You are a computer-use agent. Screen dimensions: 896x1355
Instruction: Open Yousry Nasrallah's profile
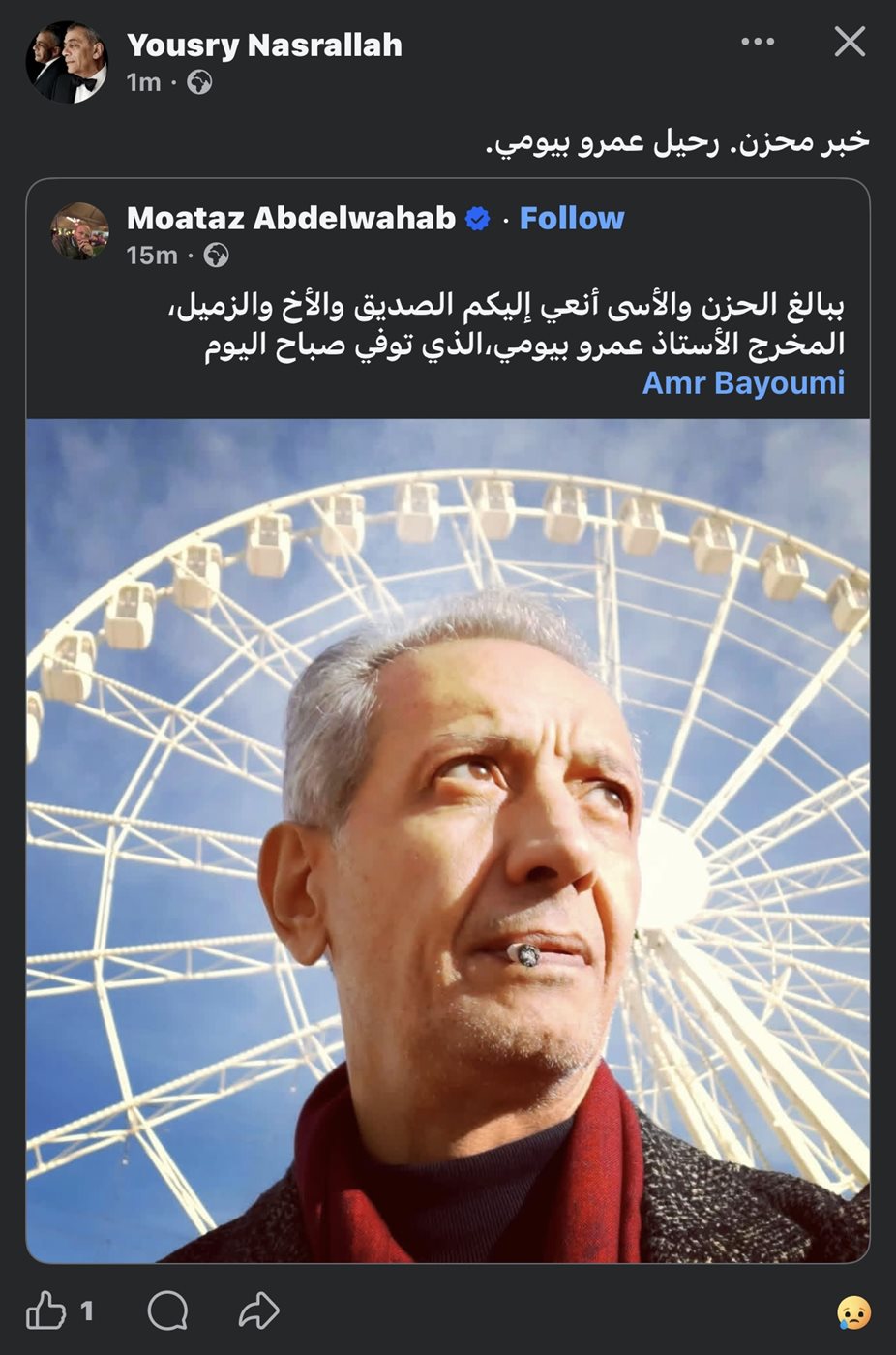point(263,45)
